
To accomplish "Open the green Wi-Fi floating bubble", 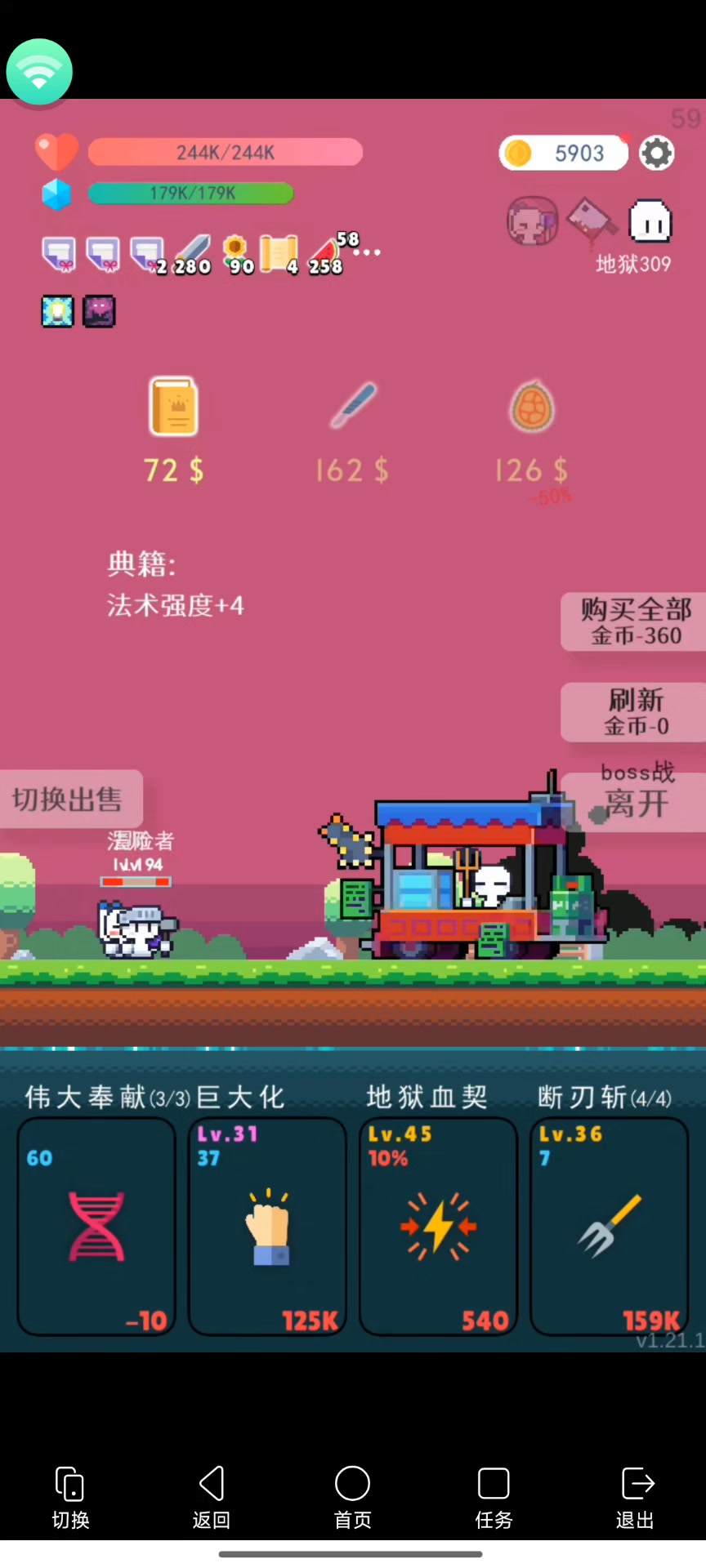I will tap(39, 72).
